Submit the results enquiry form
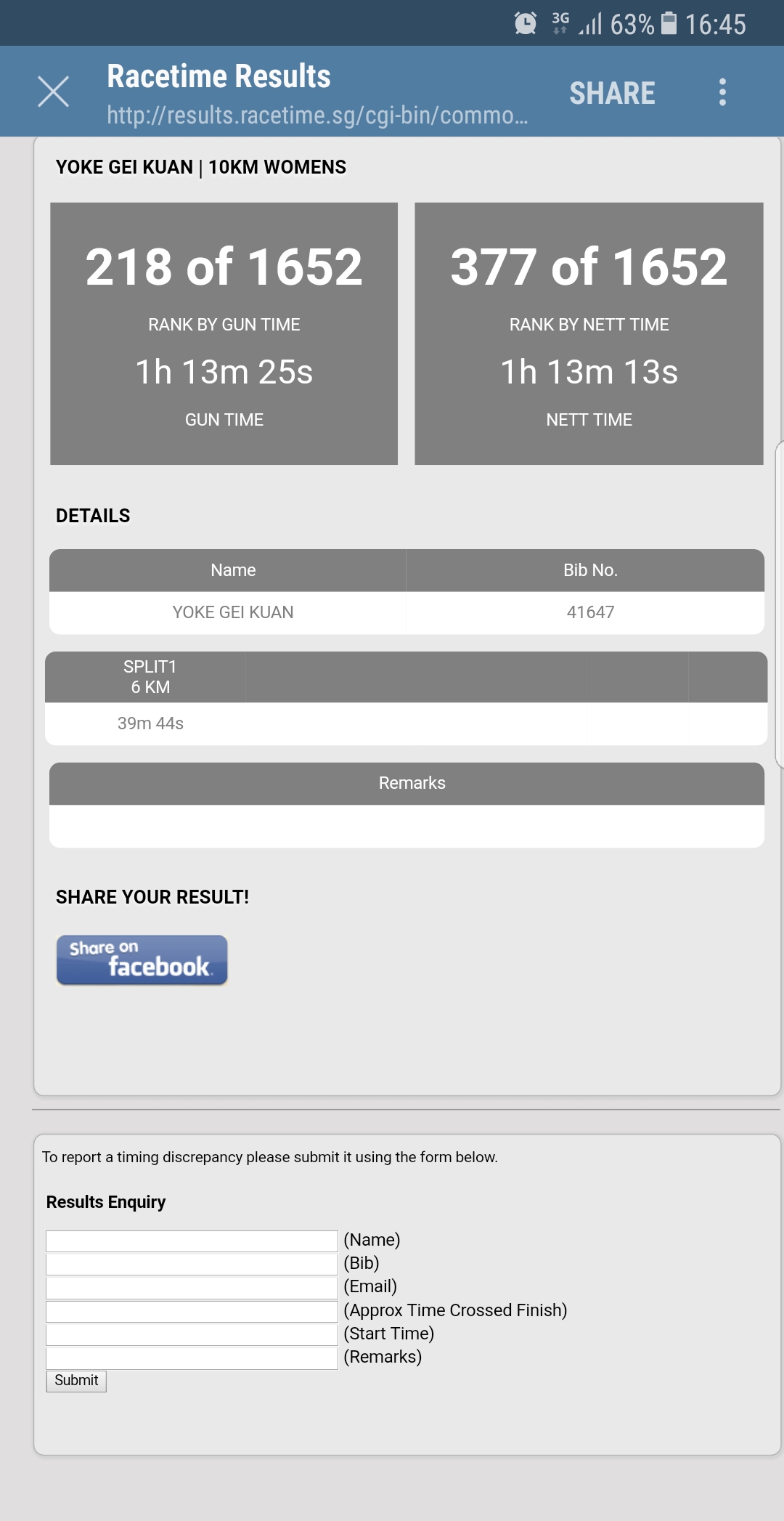The width and height of the screenshot is (784, 1521). coord(76,1381)
